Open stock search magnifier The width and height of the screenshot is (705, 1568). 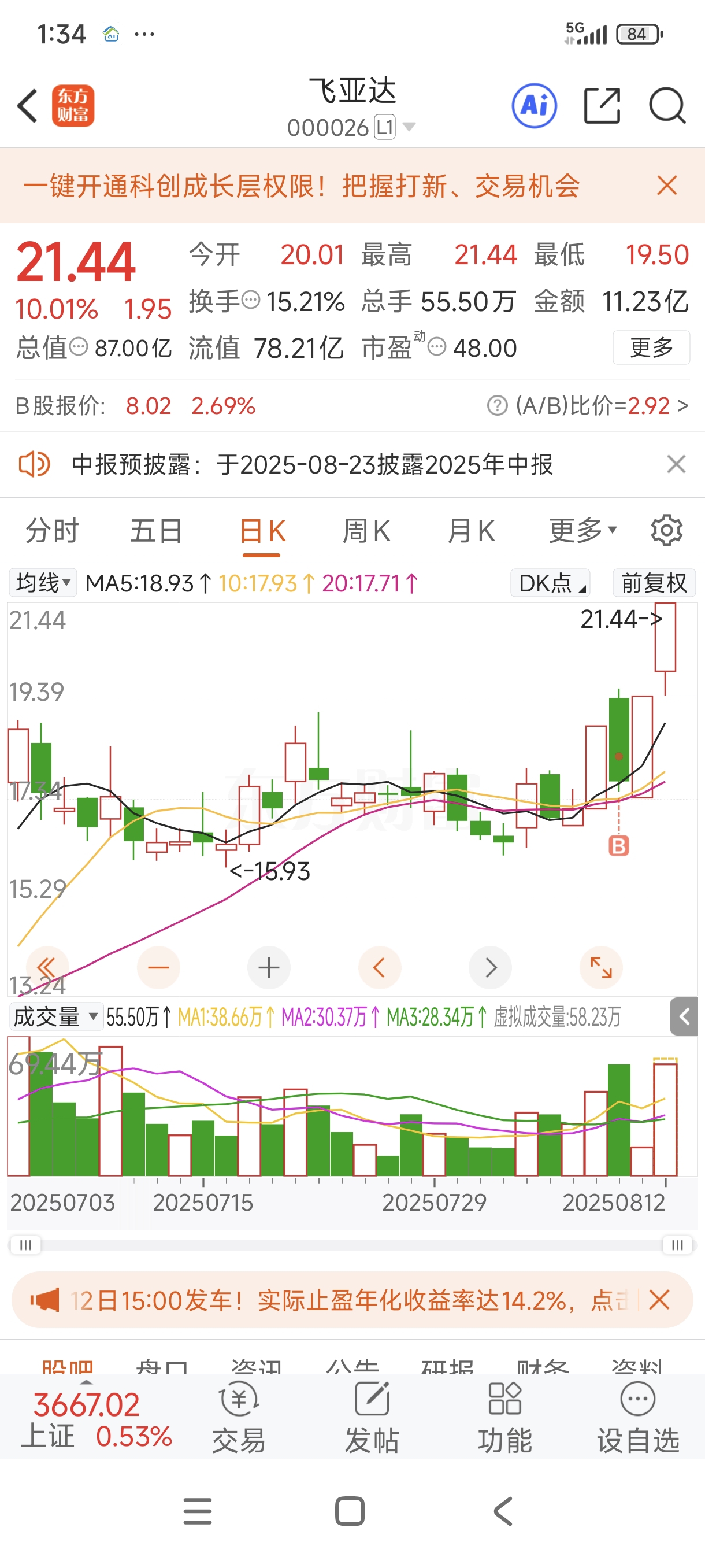667,106
